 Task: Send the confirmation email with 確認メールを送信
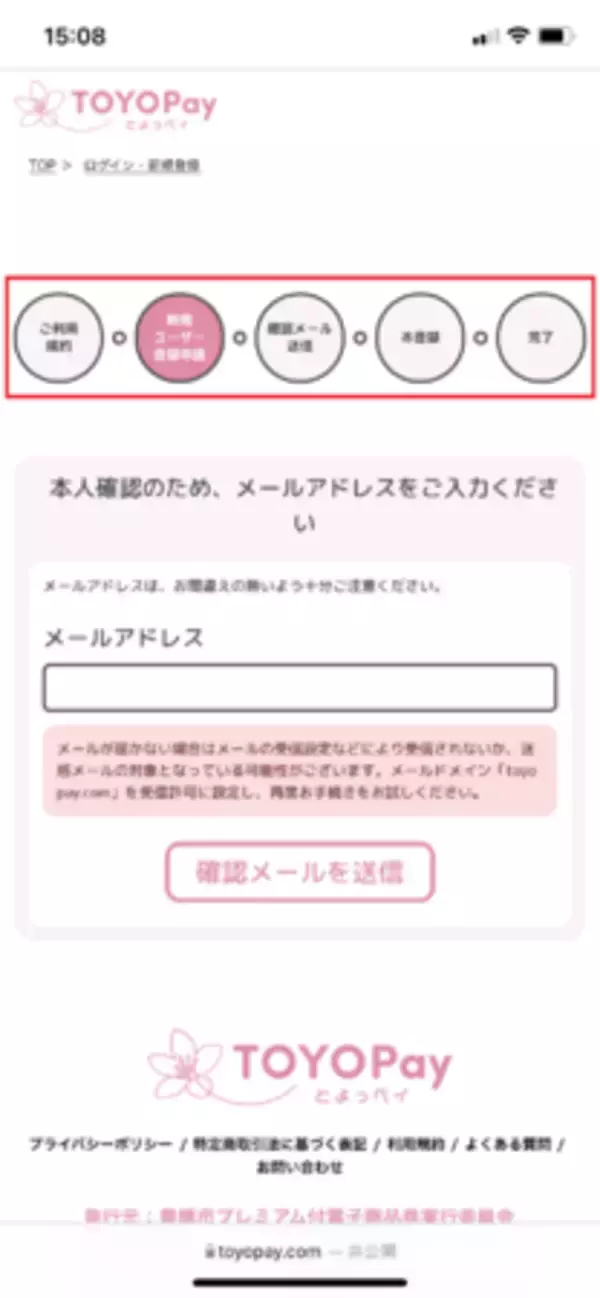tap(299, 872)
